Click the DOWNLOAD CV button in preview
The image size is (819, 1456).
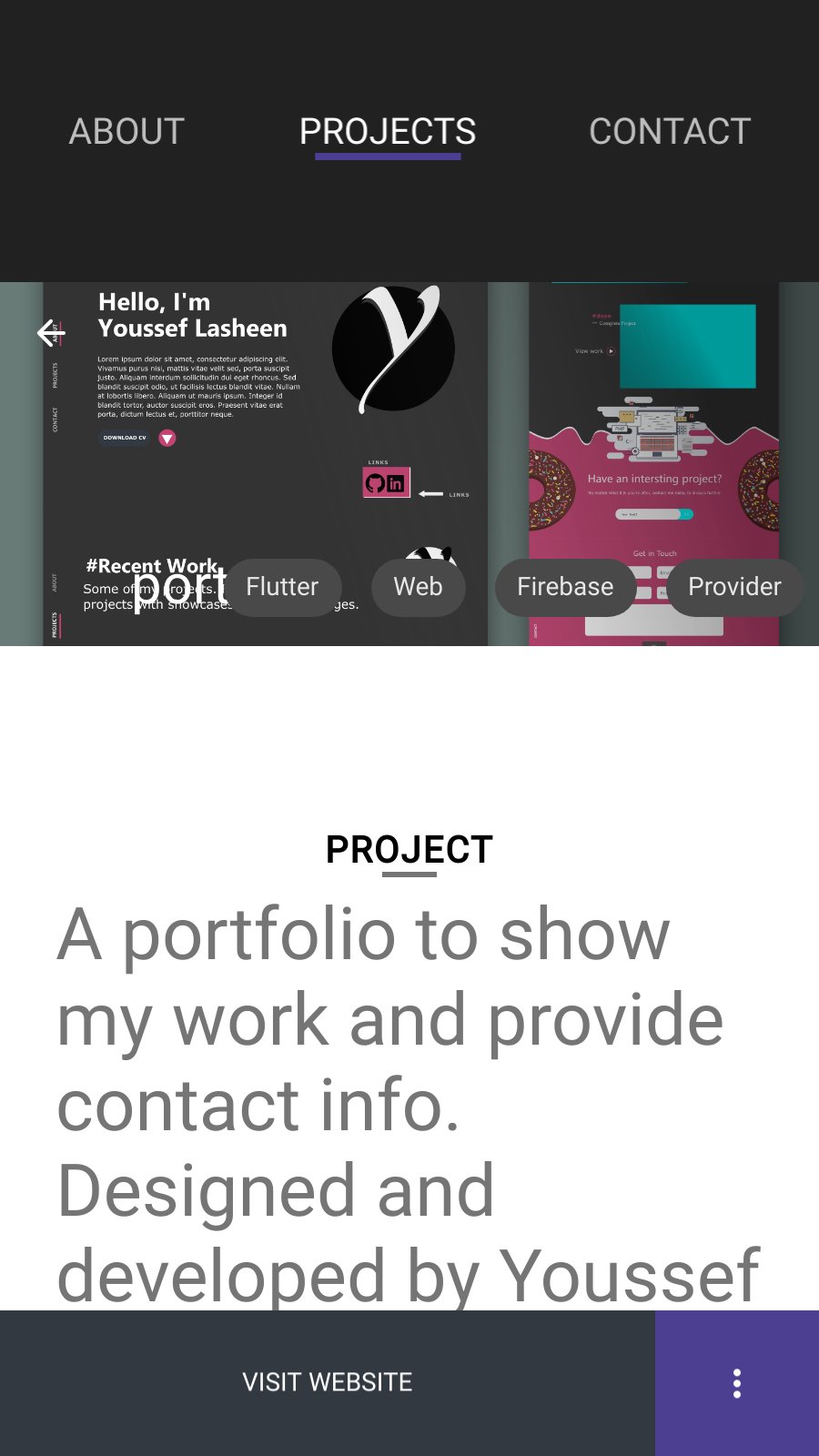tap(126, 438)
